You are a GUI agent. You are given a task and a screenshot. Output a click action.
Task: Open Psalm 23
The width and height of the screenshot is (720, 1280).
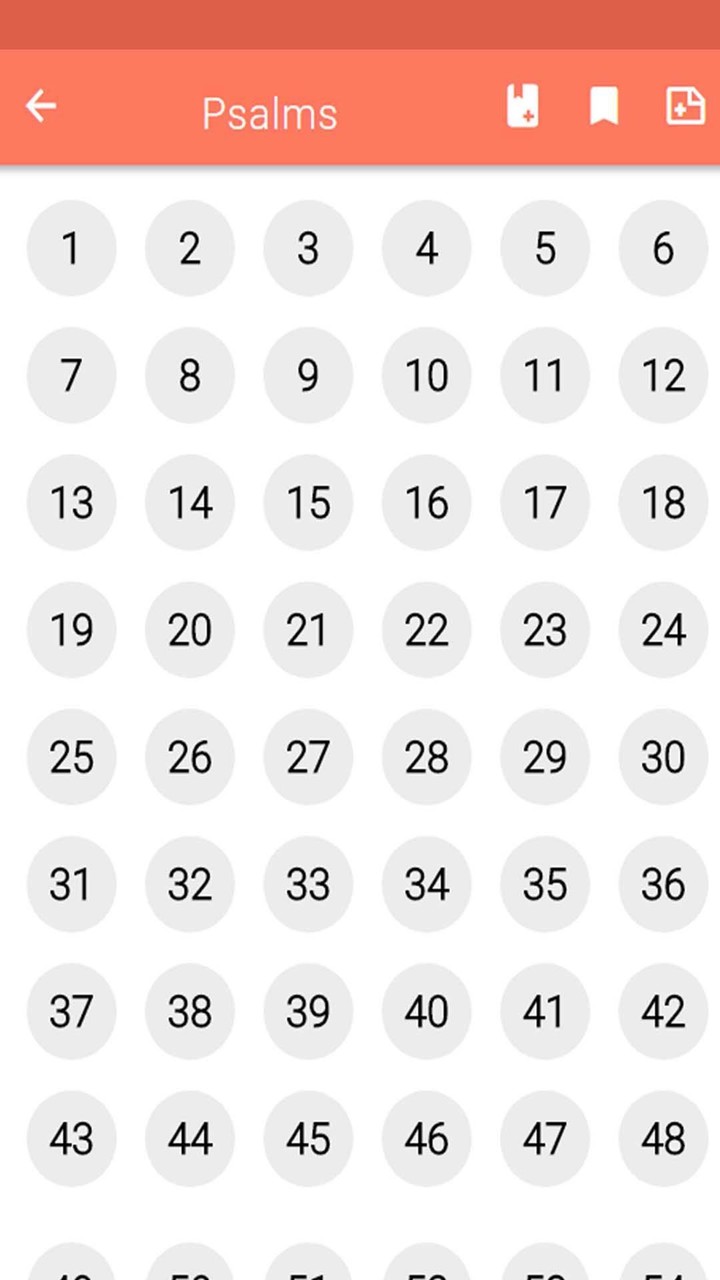545,629
